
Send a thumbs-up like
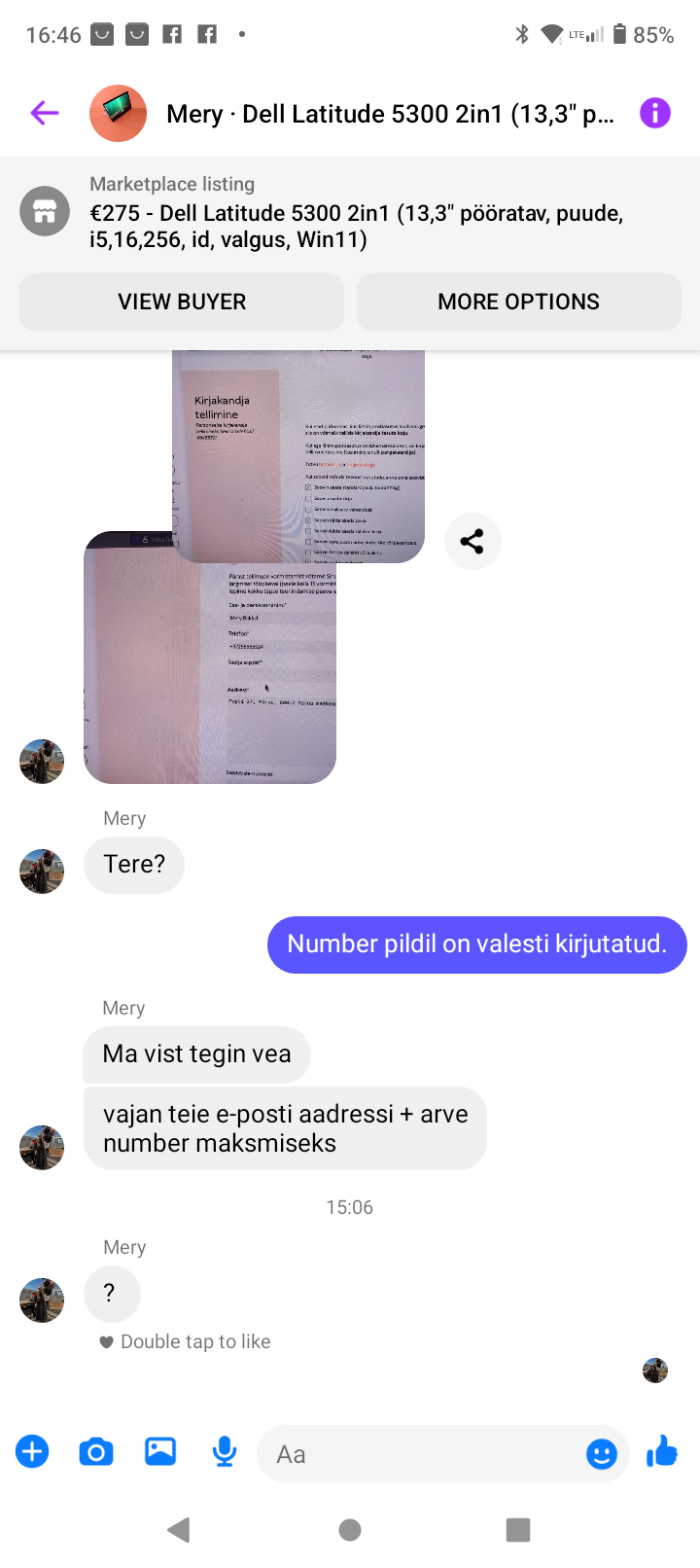662,1452
